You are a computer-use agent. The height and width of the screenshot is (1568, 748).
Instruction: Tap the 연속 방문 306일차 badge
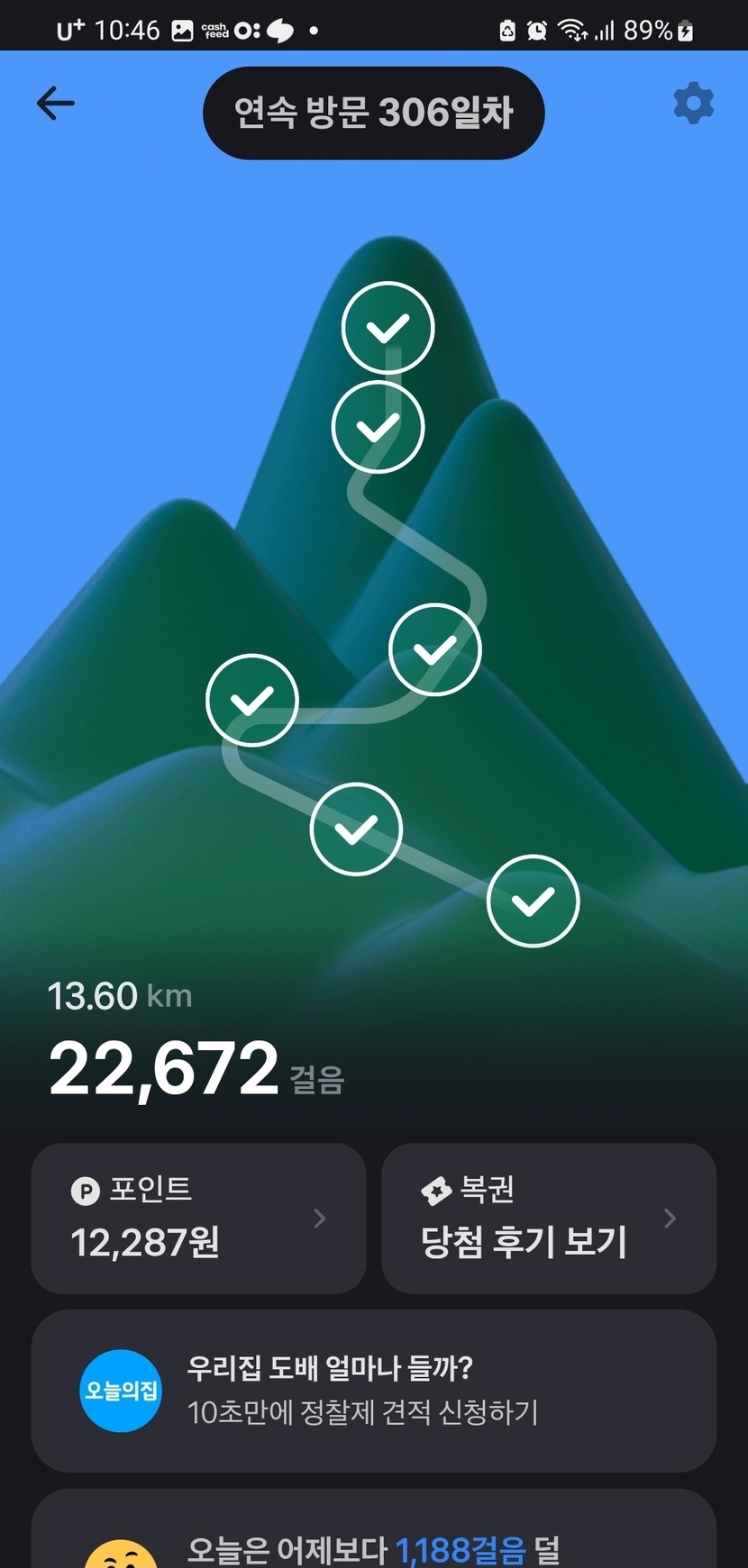click(373, 113)
